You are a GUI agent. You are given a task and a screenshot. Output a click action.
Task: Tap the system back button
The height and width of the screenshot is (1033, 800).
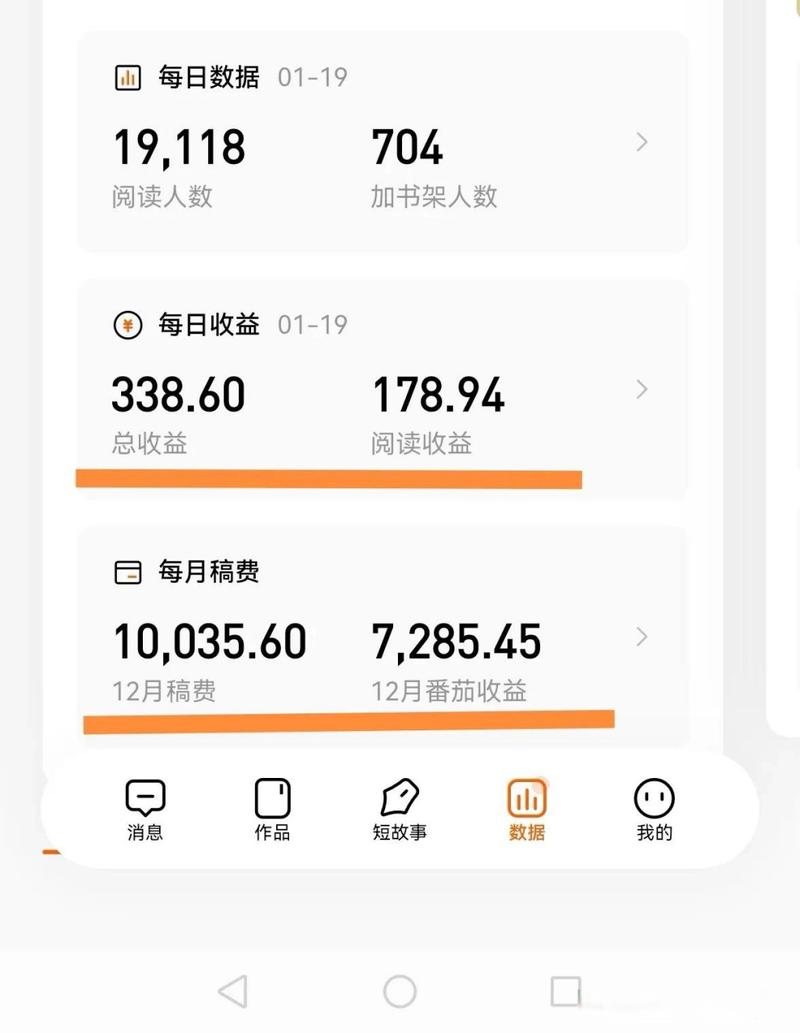(x=233, y=991)
